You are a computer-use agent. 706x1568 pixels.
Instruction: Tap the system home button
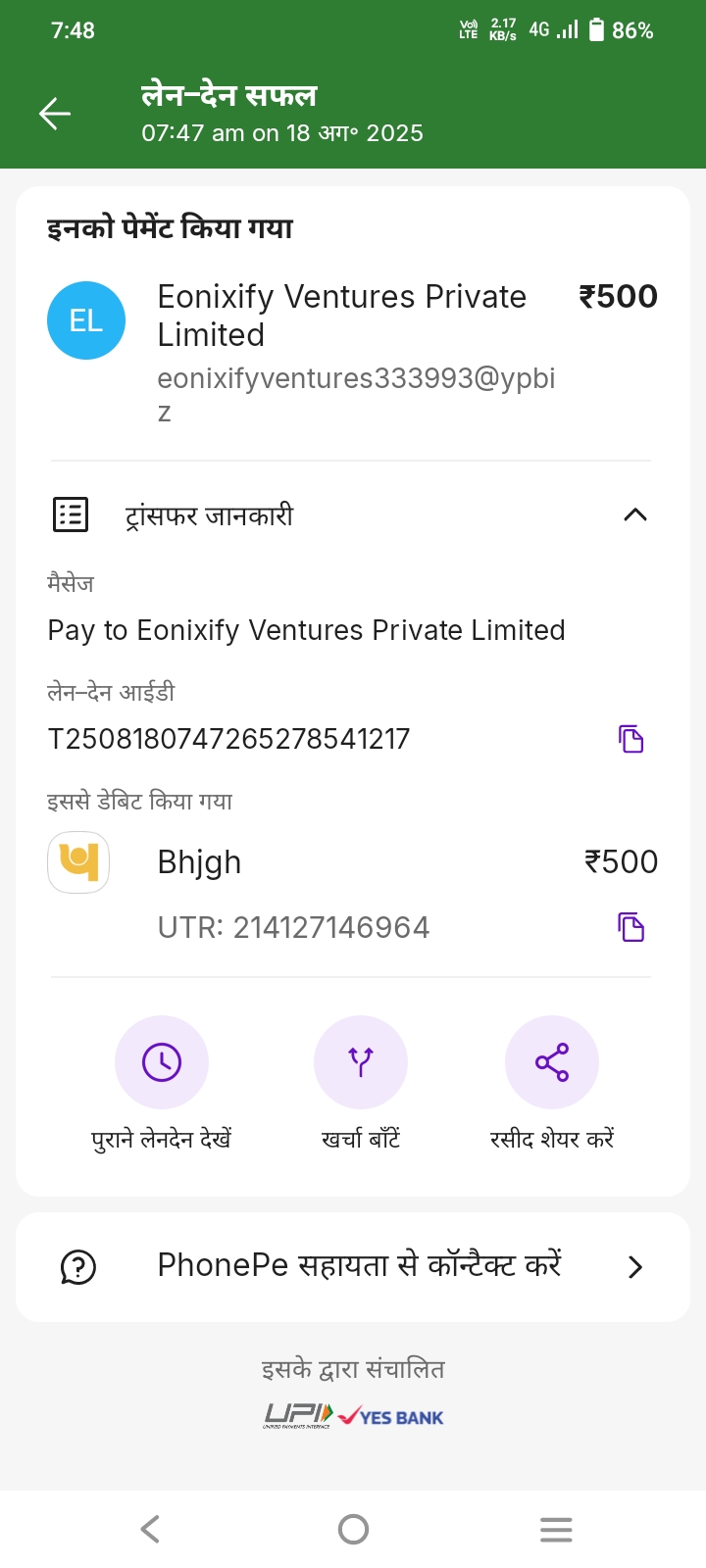tap(353, 1529)
